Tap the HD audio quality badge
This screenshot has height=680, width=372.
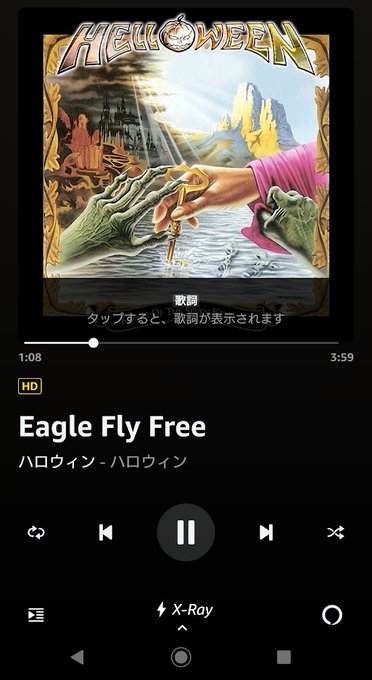pos(30,386)
